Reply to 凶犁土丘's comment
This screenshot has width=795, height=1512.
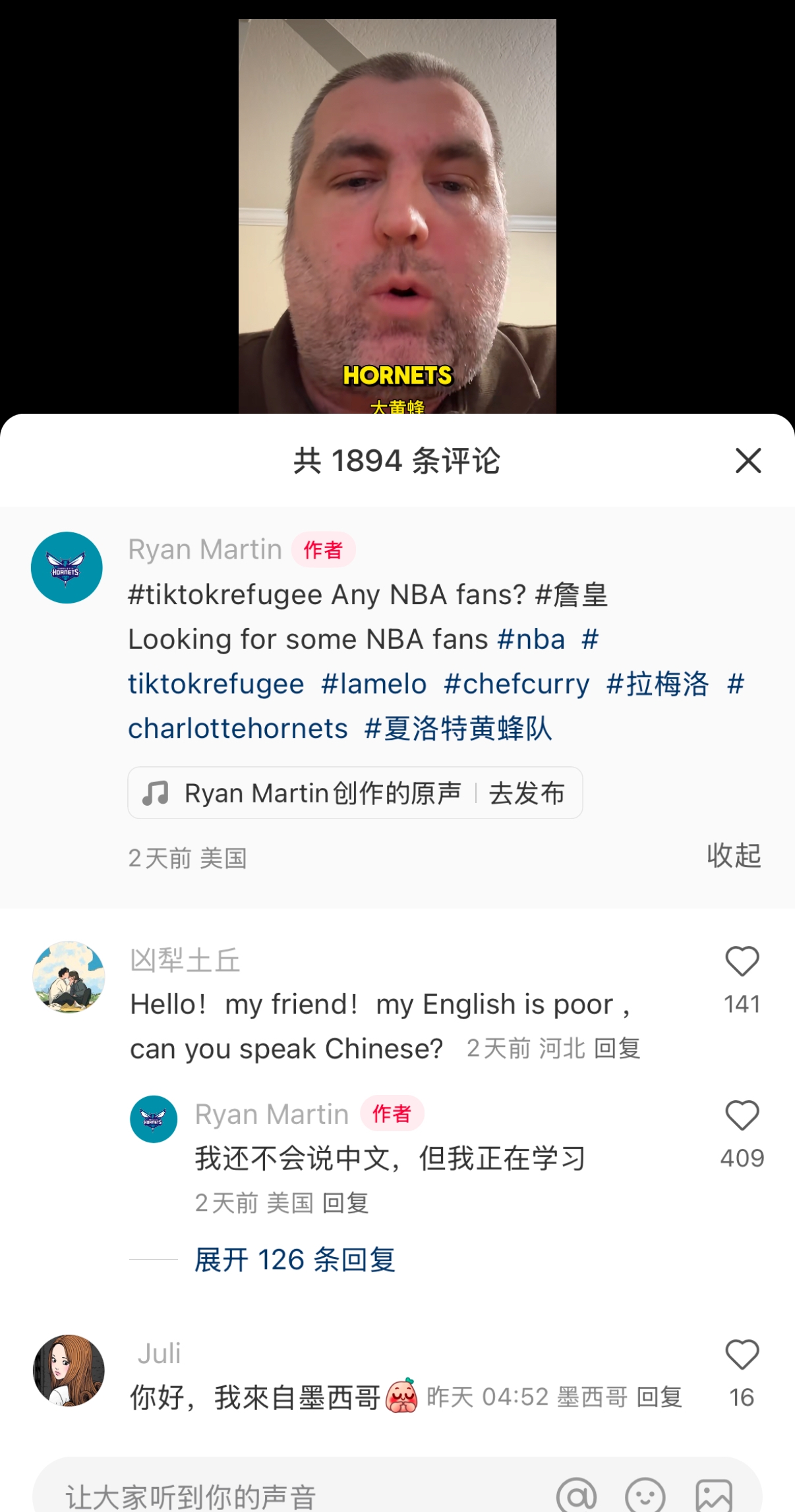coord(617,1048)
